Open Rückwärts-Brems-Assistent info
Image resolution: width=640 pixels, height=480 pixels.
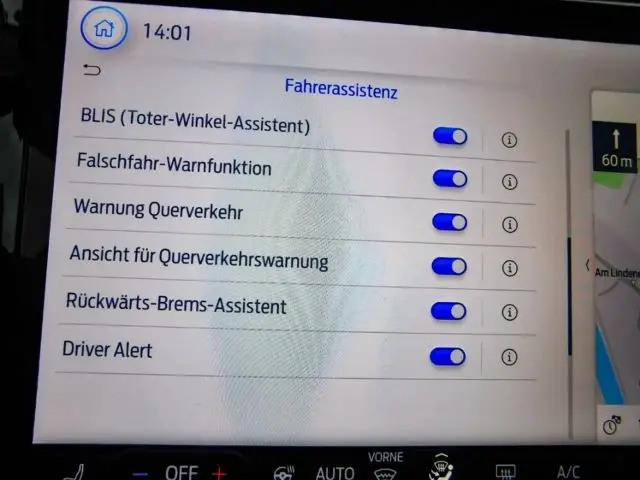coord(509,313)
